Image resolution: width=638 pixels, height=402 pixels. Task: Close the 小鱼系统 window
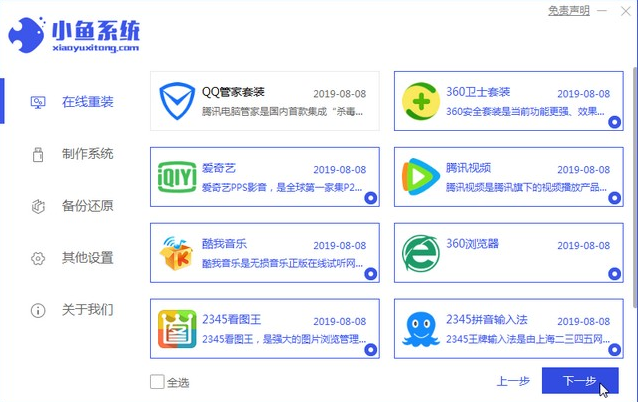[625, 10]
